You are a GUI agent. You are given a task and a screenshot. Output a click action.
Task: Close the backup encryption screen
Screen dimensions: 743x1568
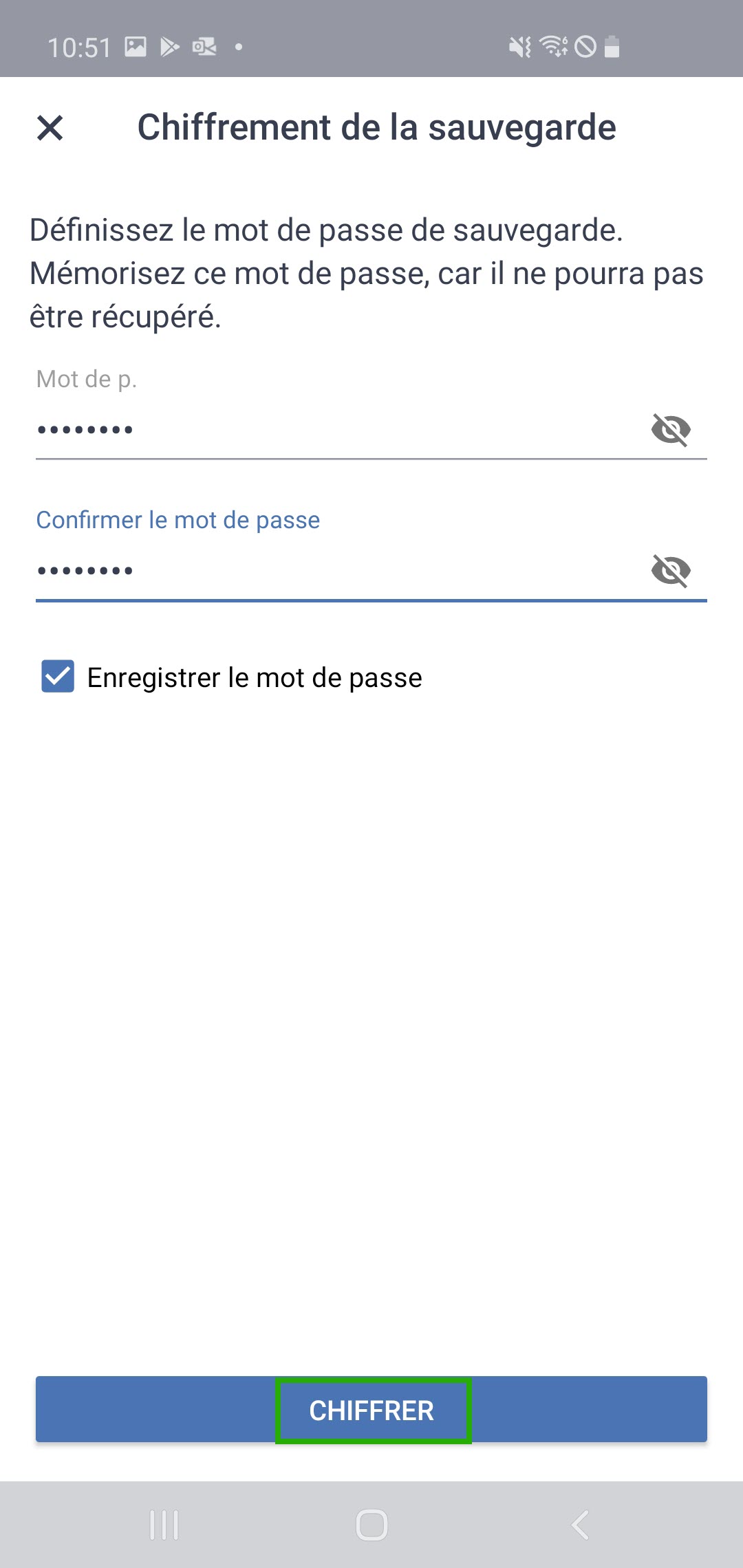point(50,128)
